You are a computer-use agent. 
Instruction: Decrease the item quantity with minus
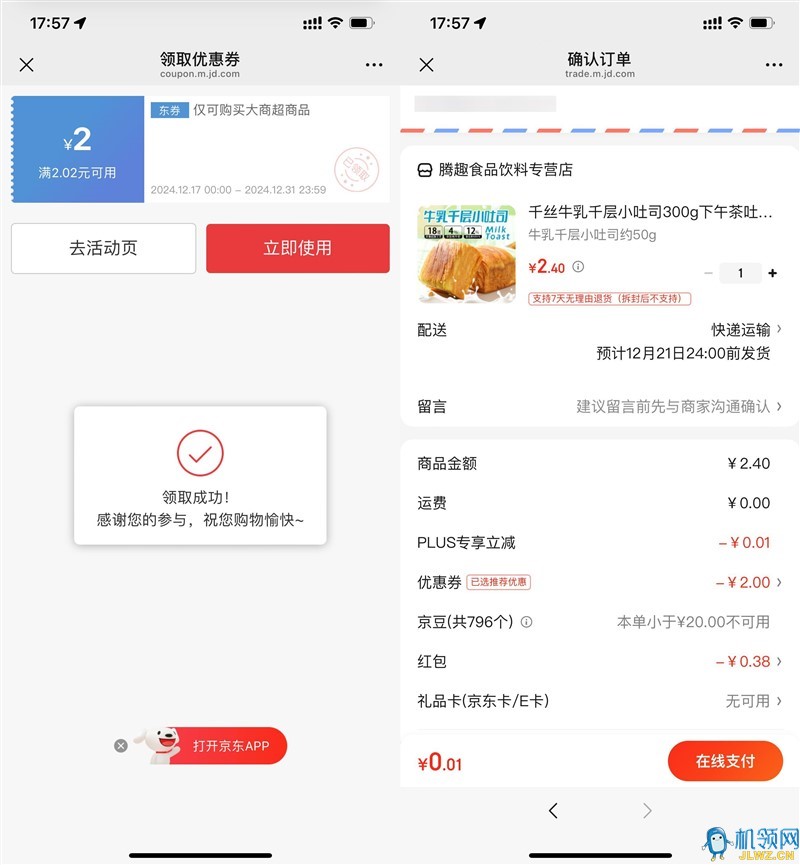coord(709,273)
